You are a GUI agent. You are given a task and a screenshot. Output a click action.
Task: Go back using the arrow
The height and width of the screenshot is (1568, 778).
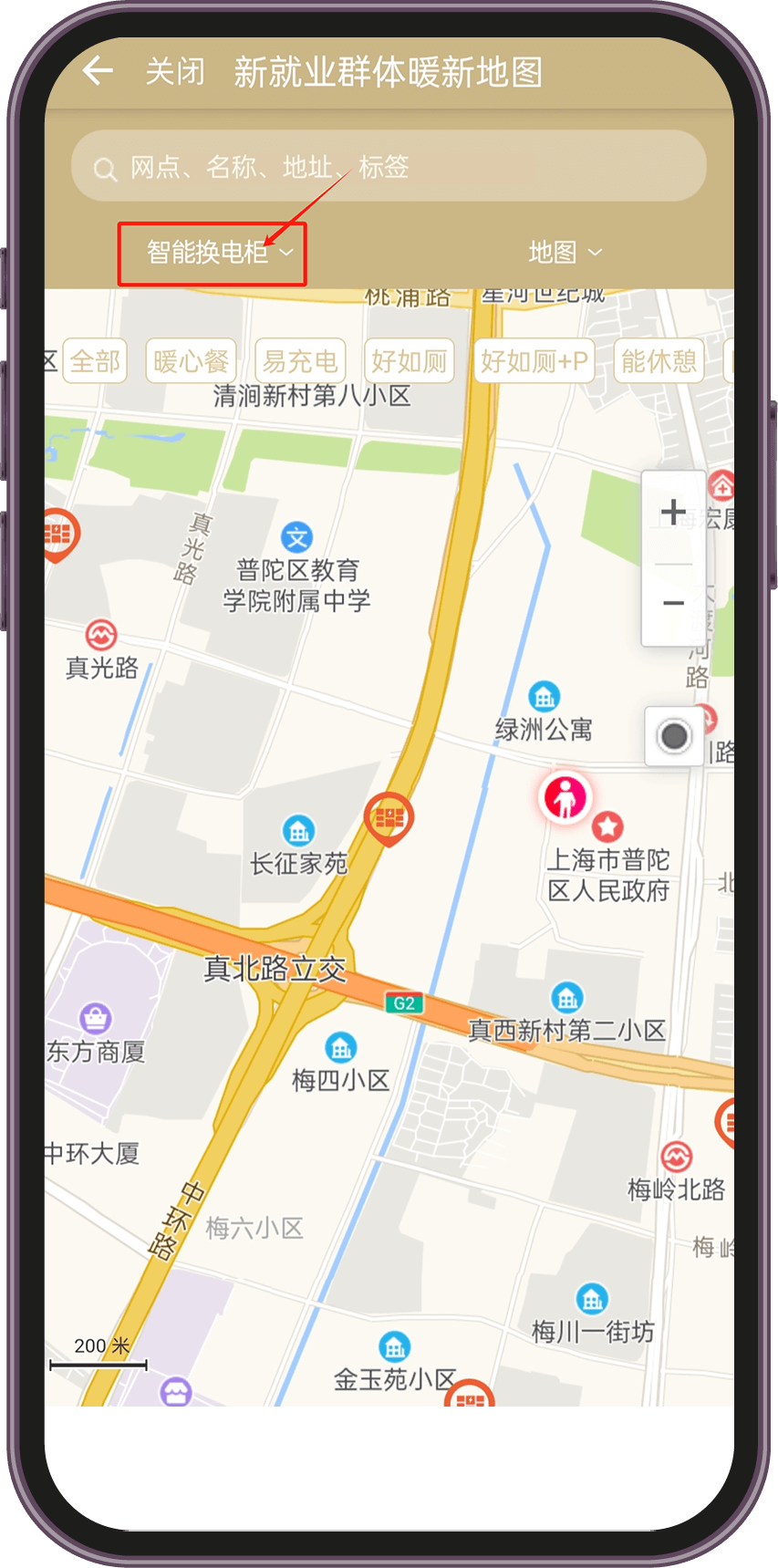[x=98, y=71]
